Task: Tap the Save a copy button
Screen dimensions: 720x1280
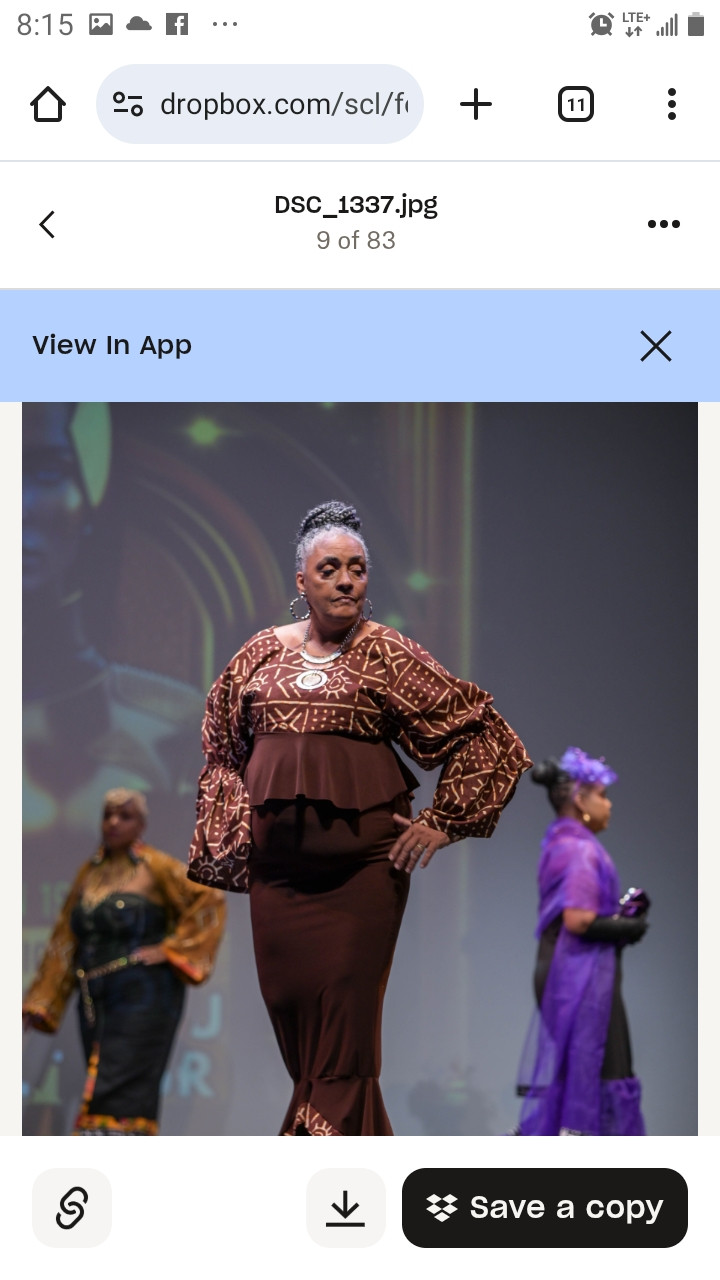Action: click(x=545, y=1208)
